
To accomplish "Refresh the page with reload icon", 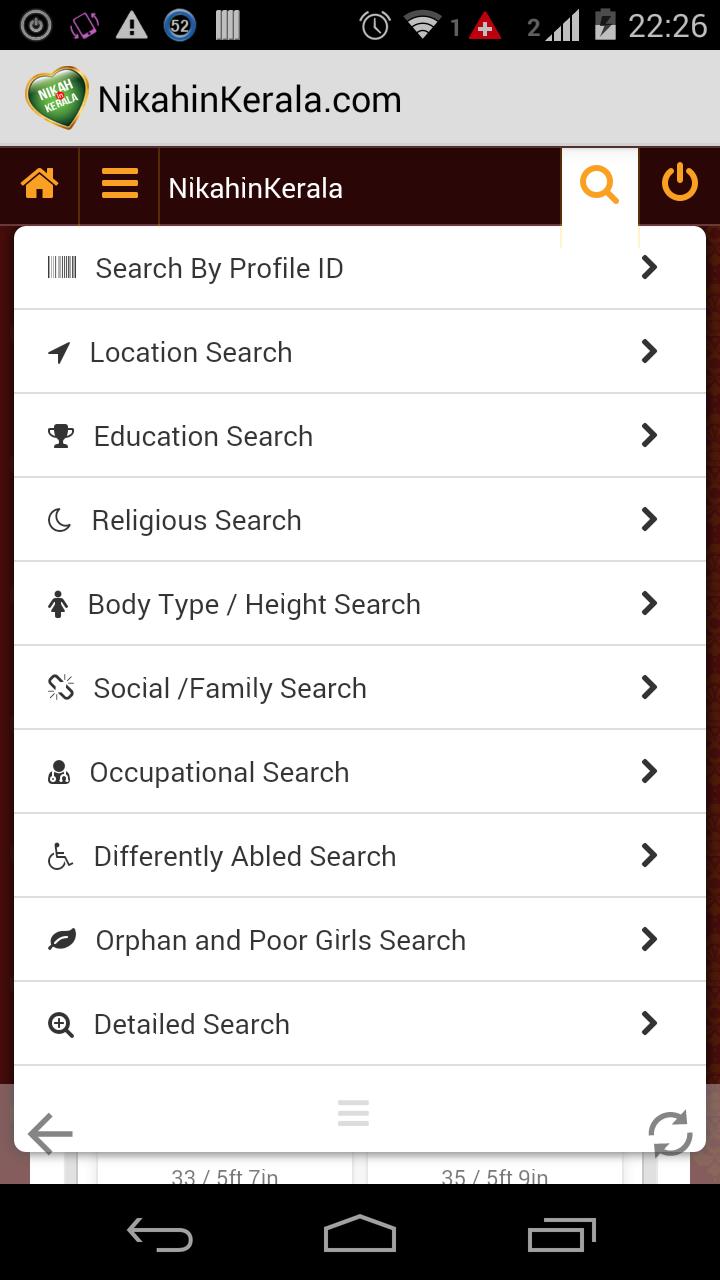I will point(670,1133).
